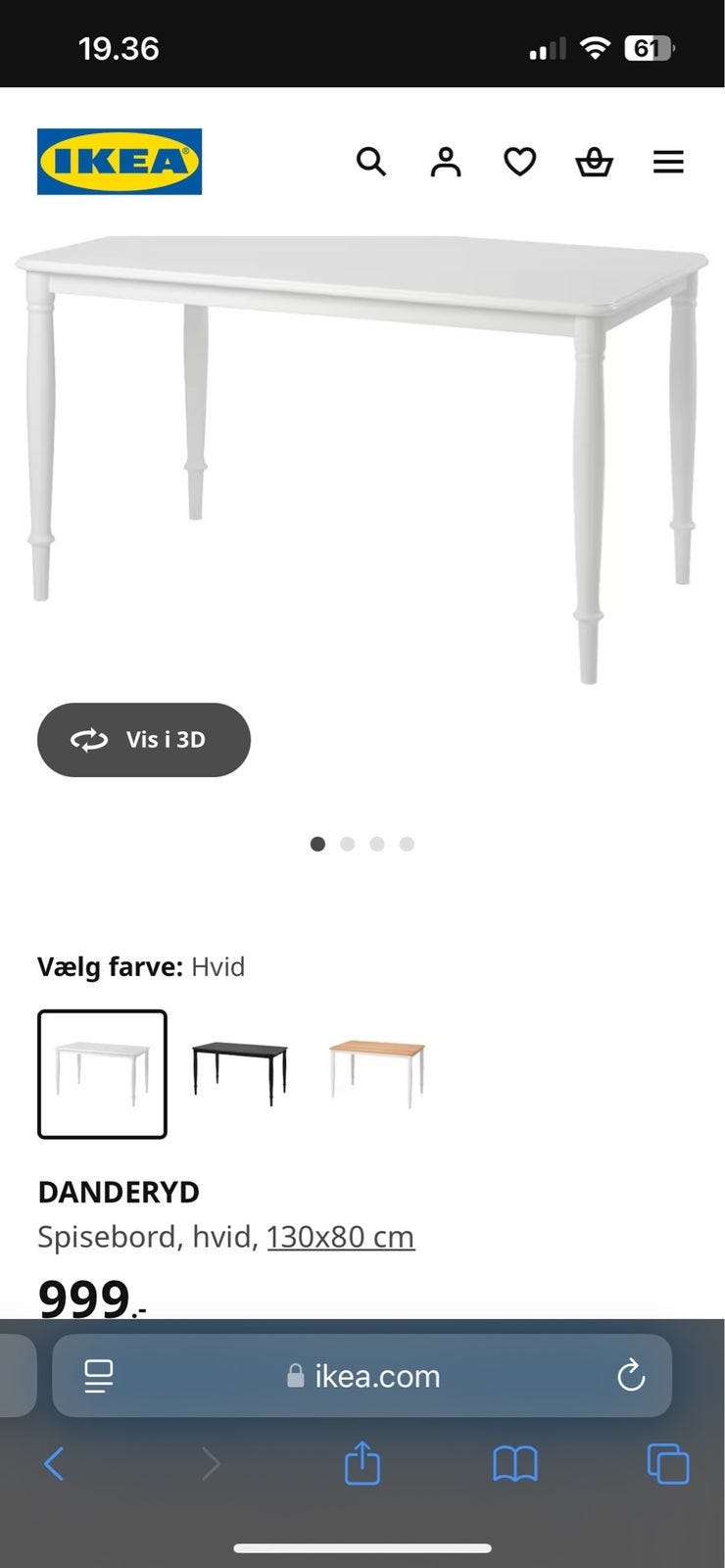
Task: Select the second carousel dot
Action: click(x=347, y=843)
